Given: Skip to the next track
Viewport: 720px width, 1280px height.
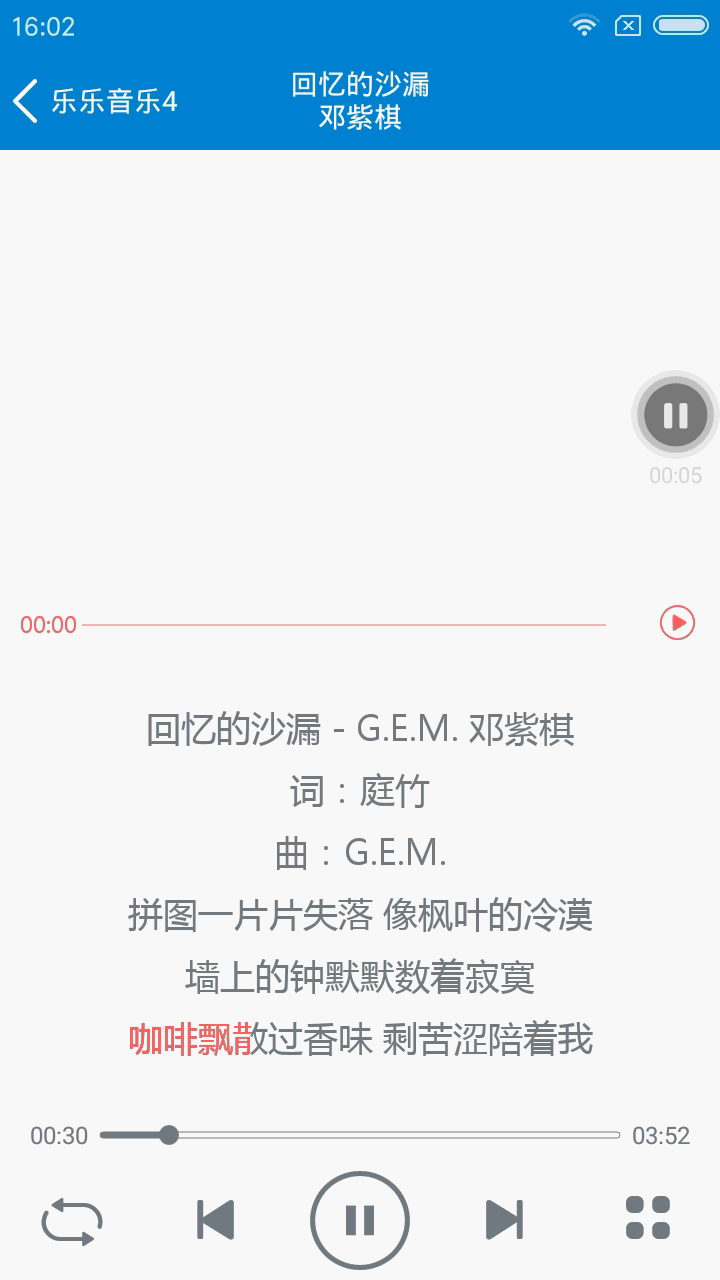Looking at the screenshot, I should pyautogui.click(x=502, y=1220).
